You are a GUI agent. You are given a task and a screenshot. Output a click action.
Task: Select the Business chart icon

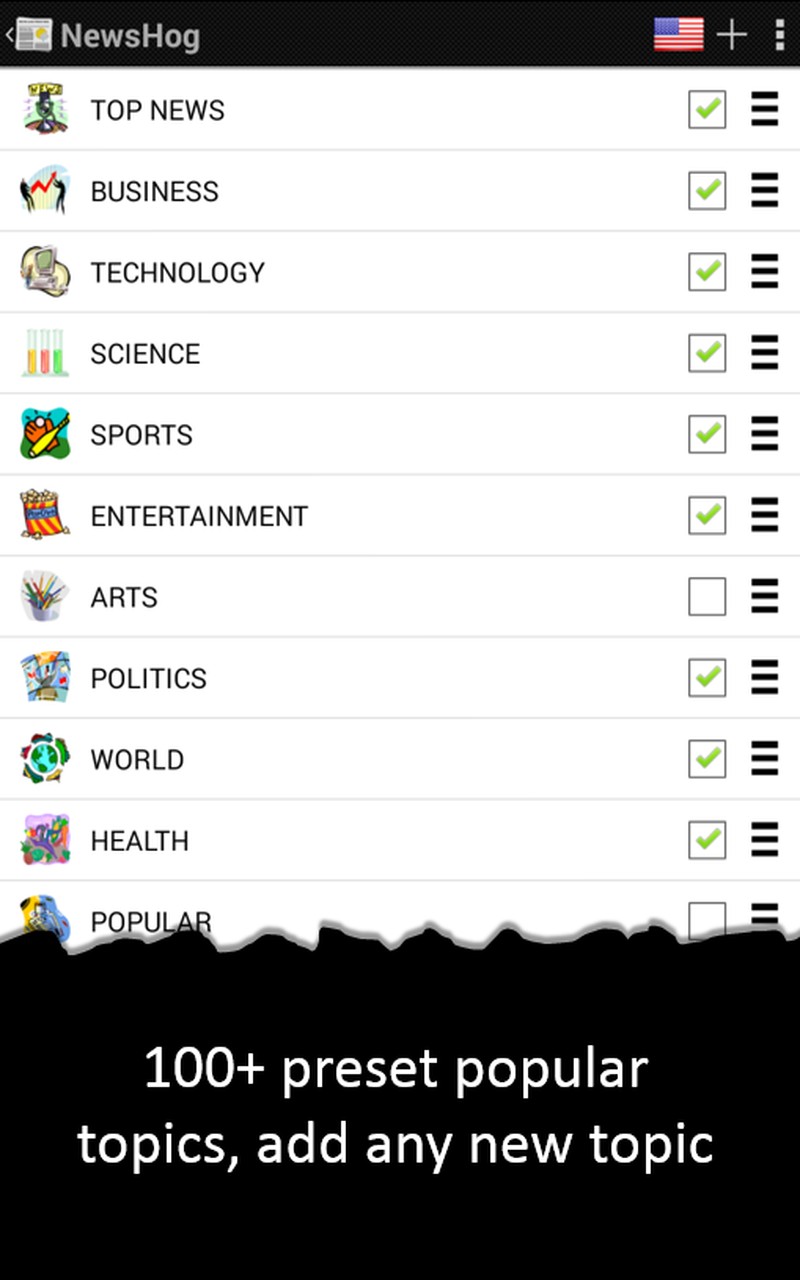(x=44, y=191)
